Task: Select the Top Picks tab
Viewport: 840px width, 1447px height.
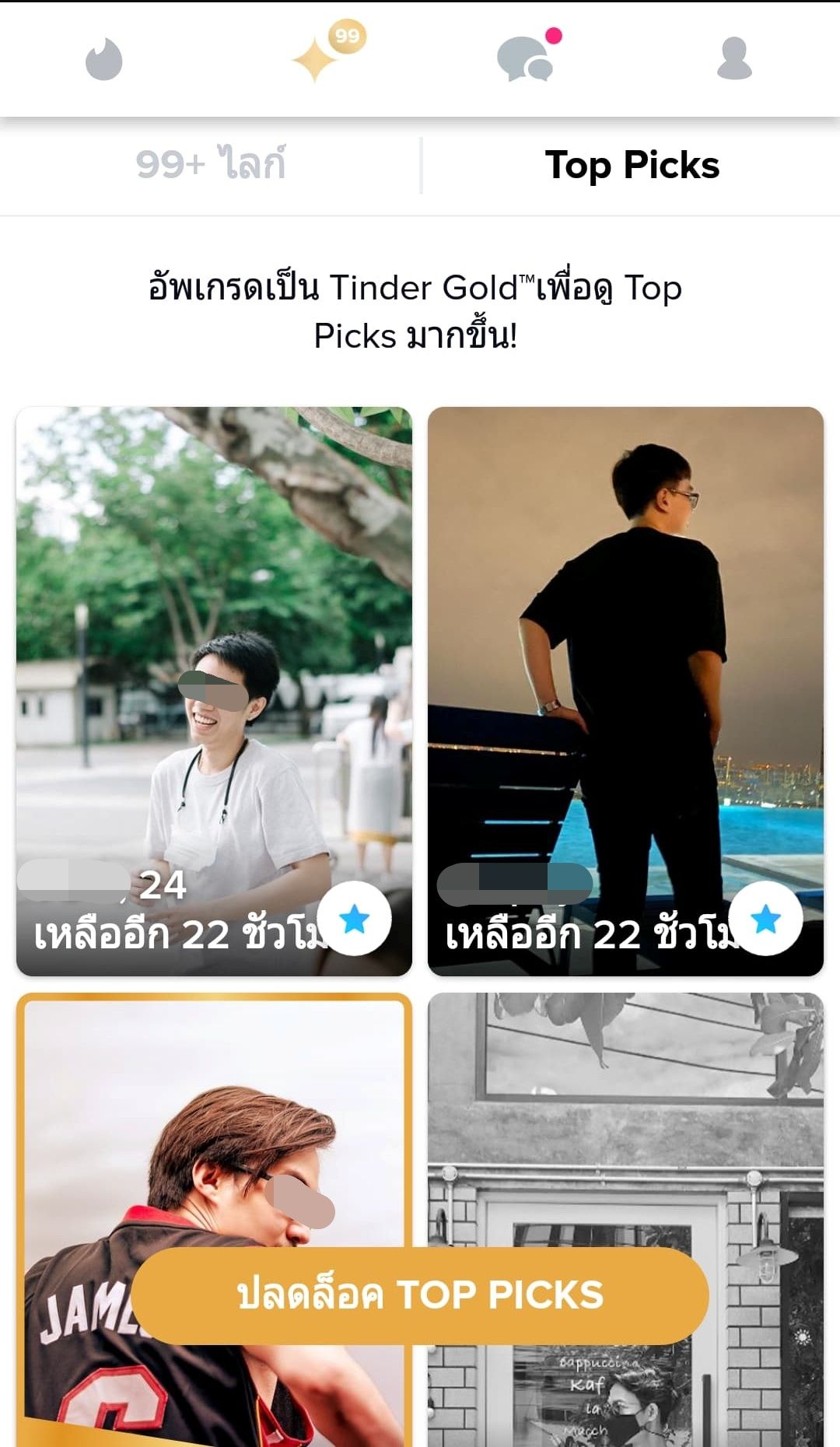Action: [x=632, y=165]
